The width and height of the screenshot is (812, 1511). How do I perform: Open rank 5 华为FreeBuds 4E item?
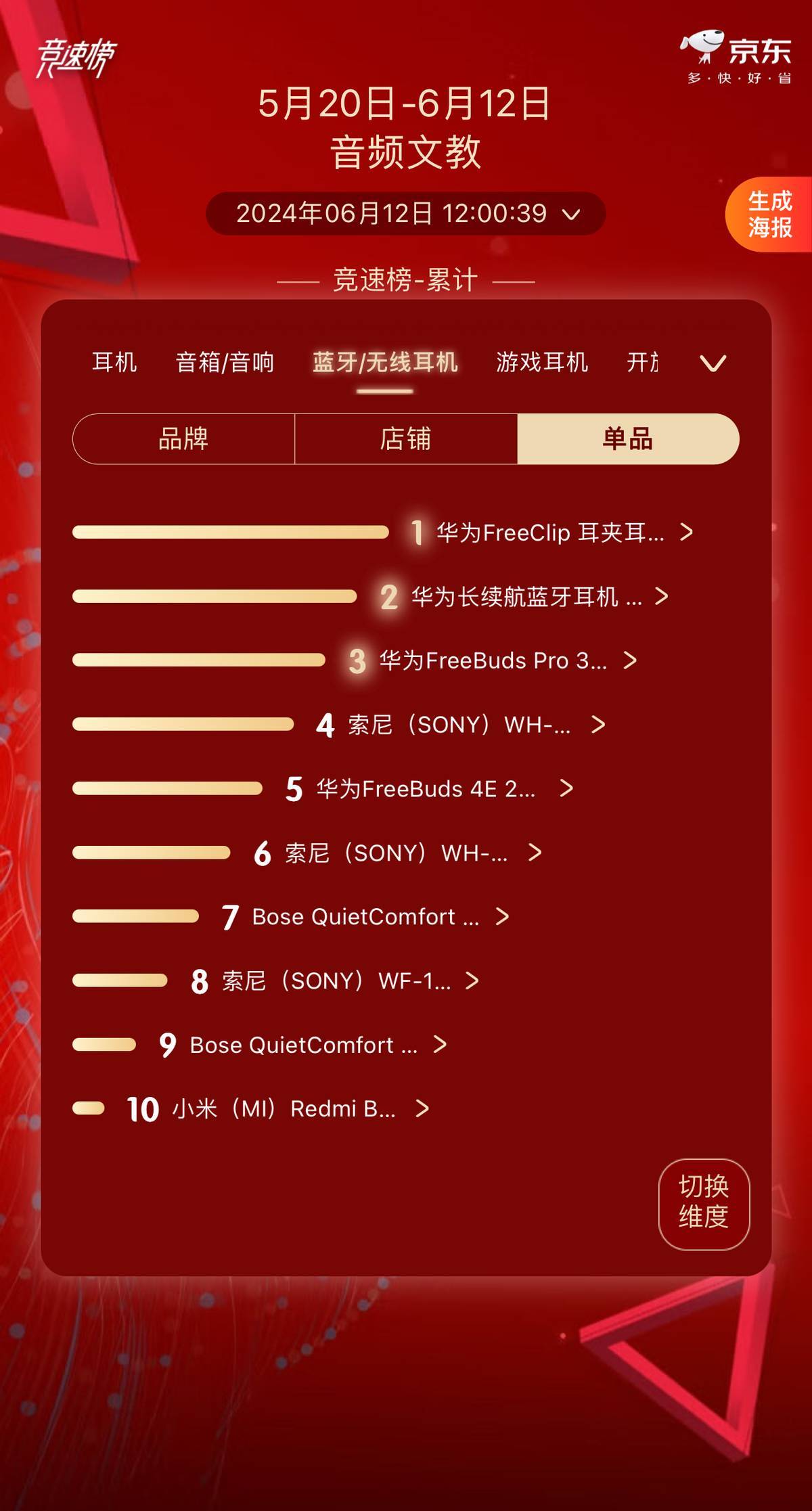click(426, 789)
